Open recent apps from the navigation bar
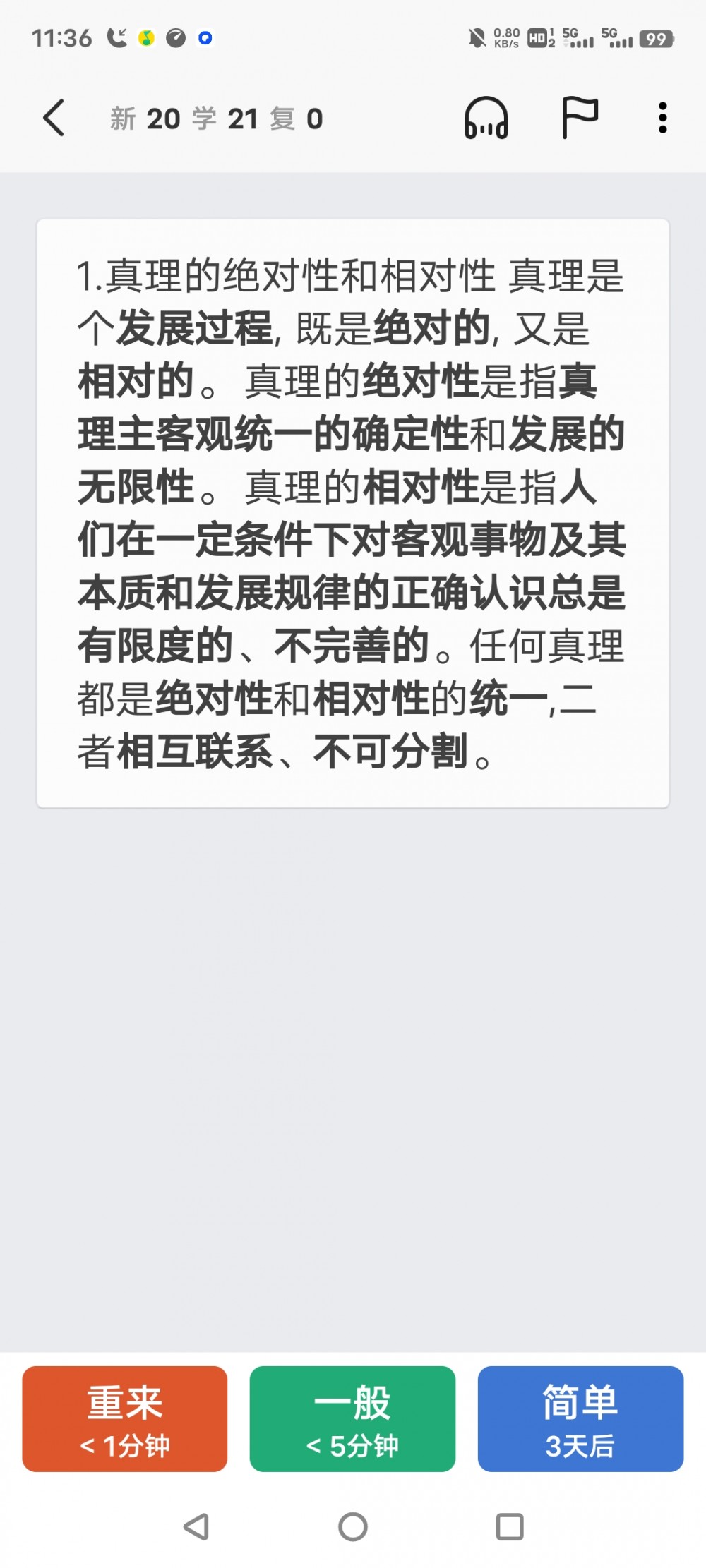The image size is (706, 1568). [x=510, y=1526]
